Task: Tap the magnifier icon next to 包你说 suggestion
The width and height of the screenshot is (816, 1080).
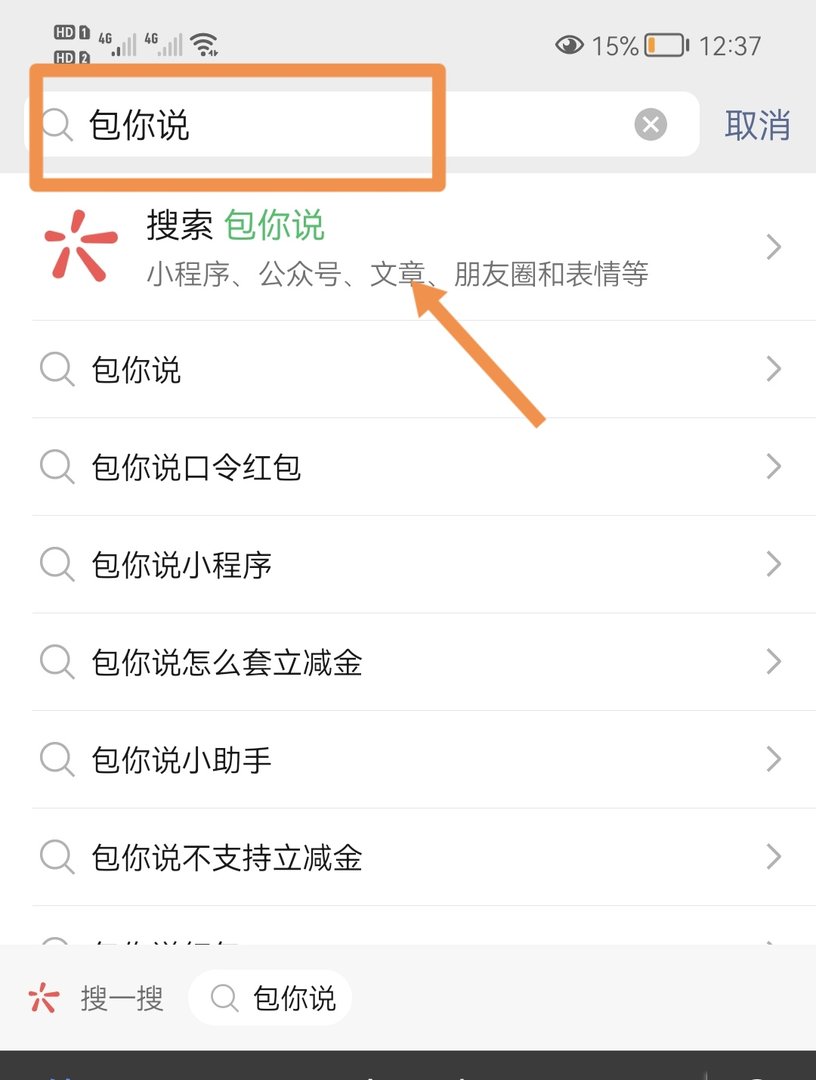Action: pos(57,369)
